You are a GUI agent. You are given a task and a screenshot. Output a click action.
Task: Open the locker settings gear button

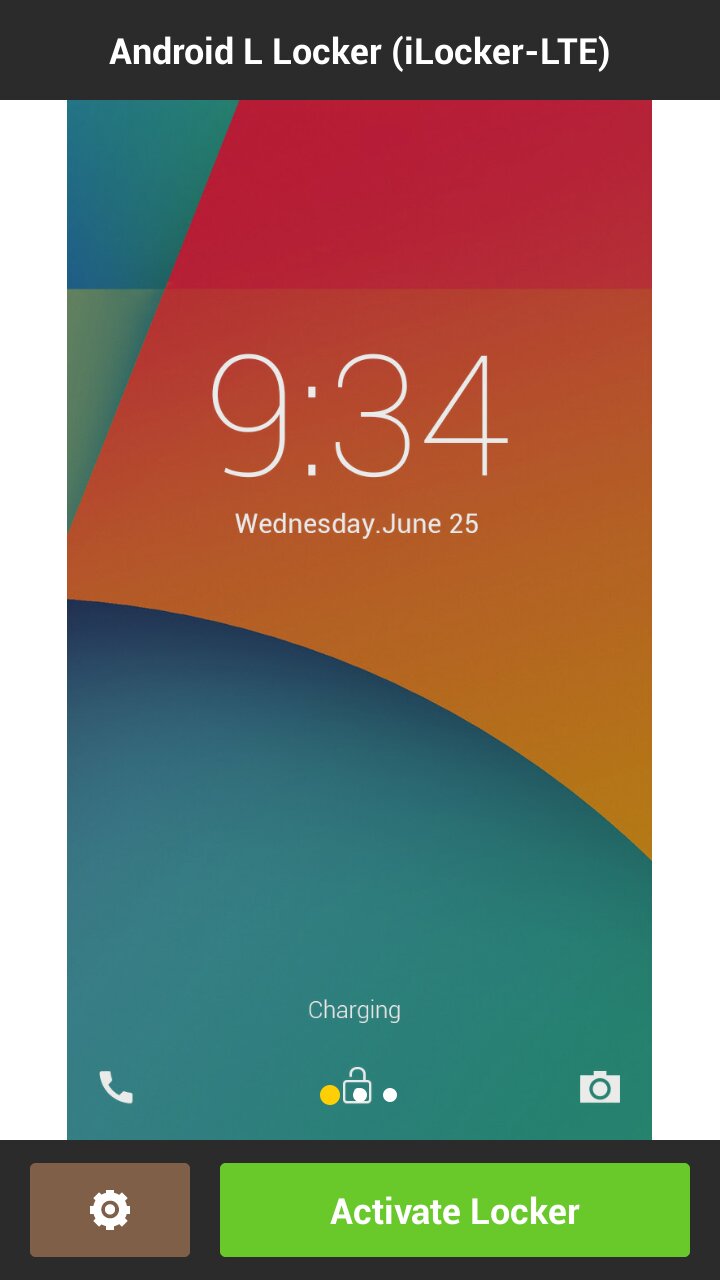coord(110,1210)
